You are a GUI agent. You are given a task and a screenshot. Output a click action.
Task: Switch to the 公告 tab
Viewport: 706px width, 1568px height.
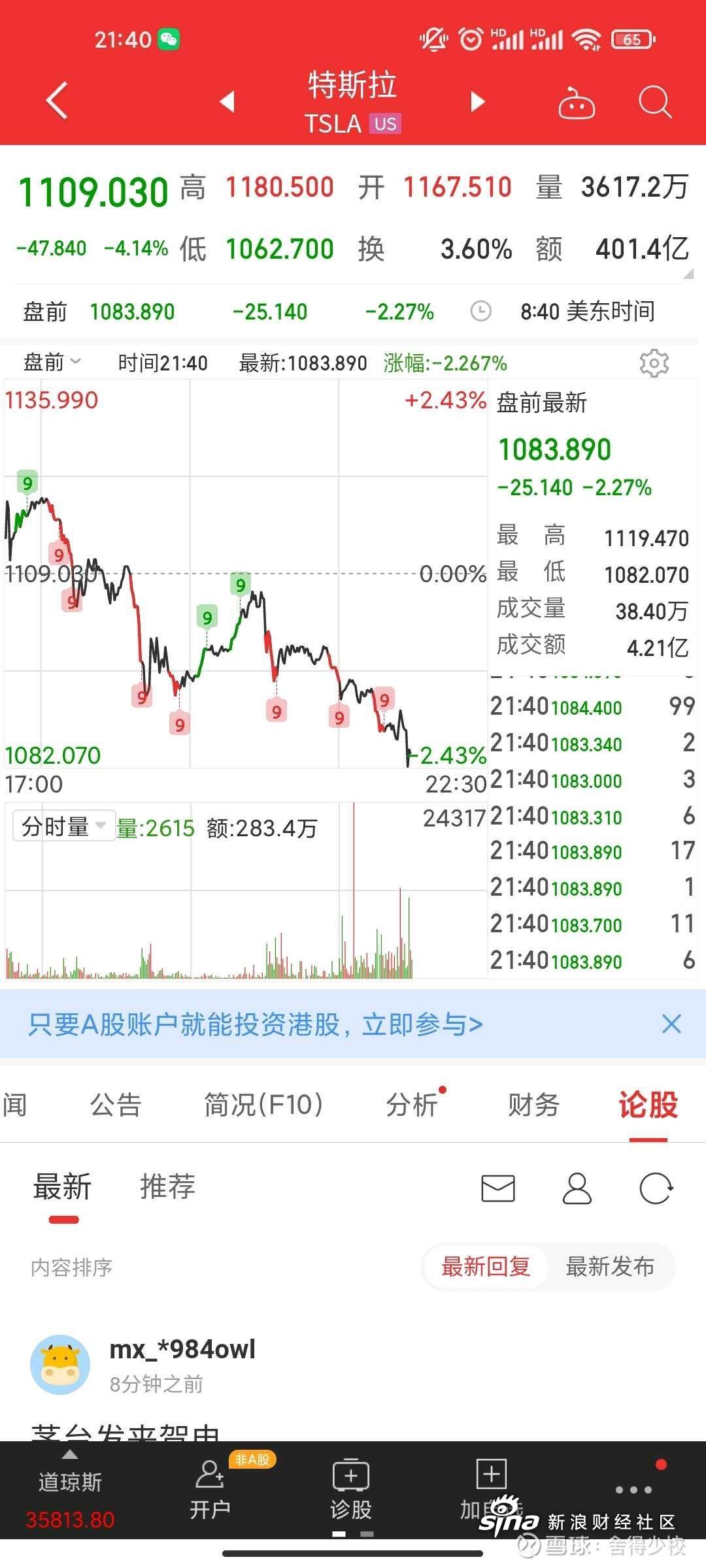point(116,1105)
